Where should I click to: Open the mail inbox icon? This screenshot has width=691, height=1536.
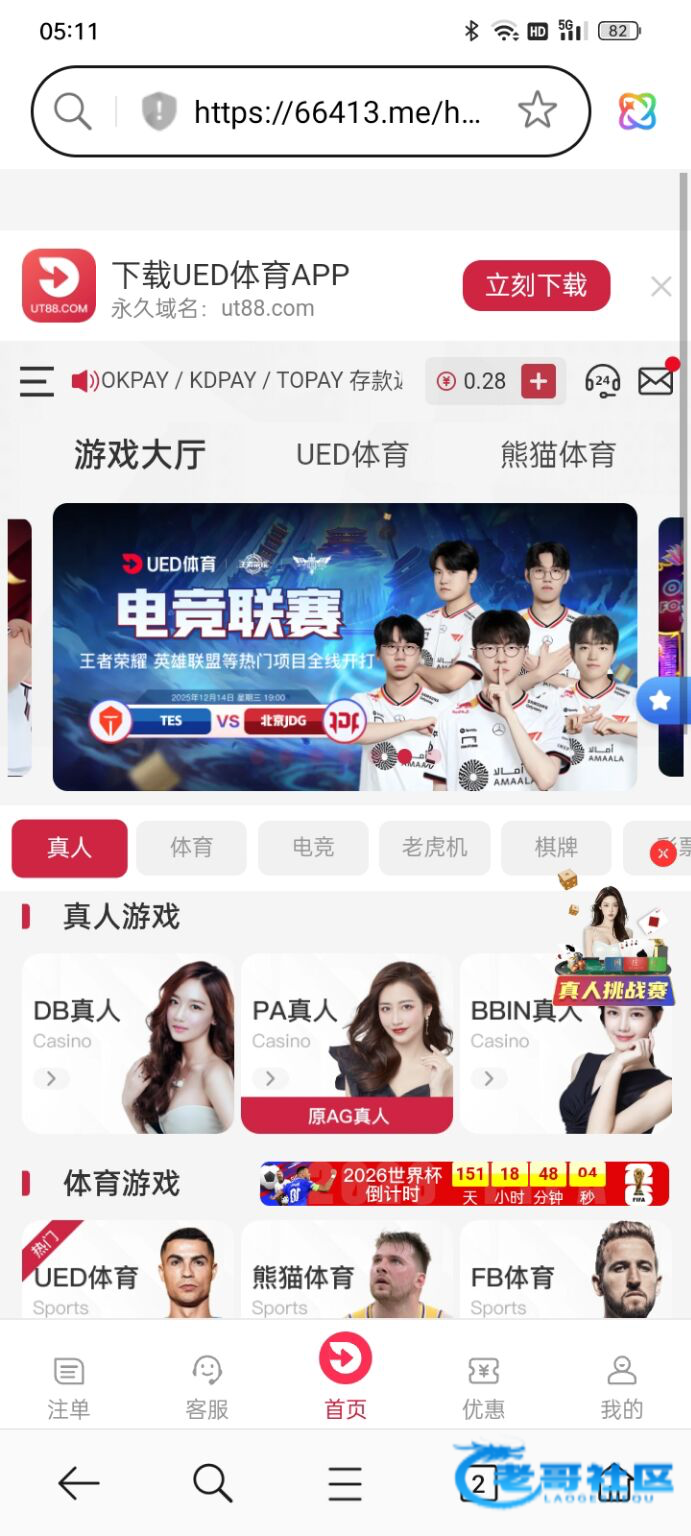pyautogui.click(x=656, y=381)
